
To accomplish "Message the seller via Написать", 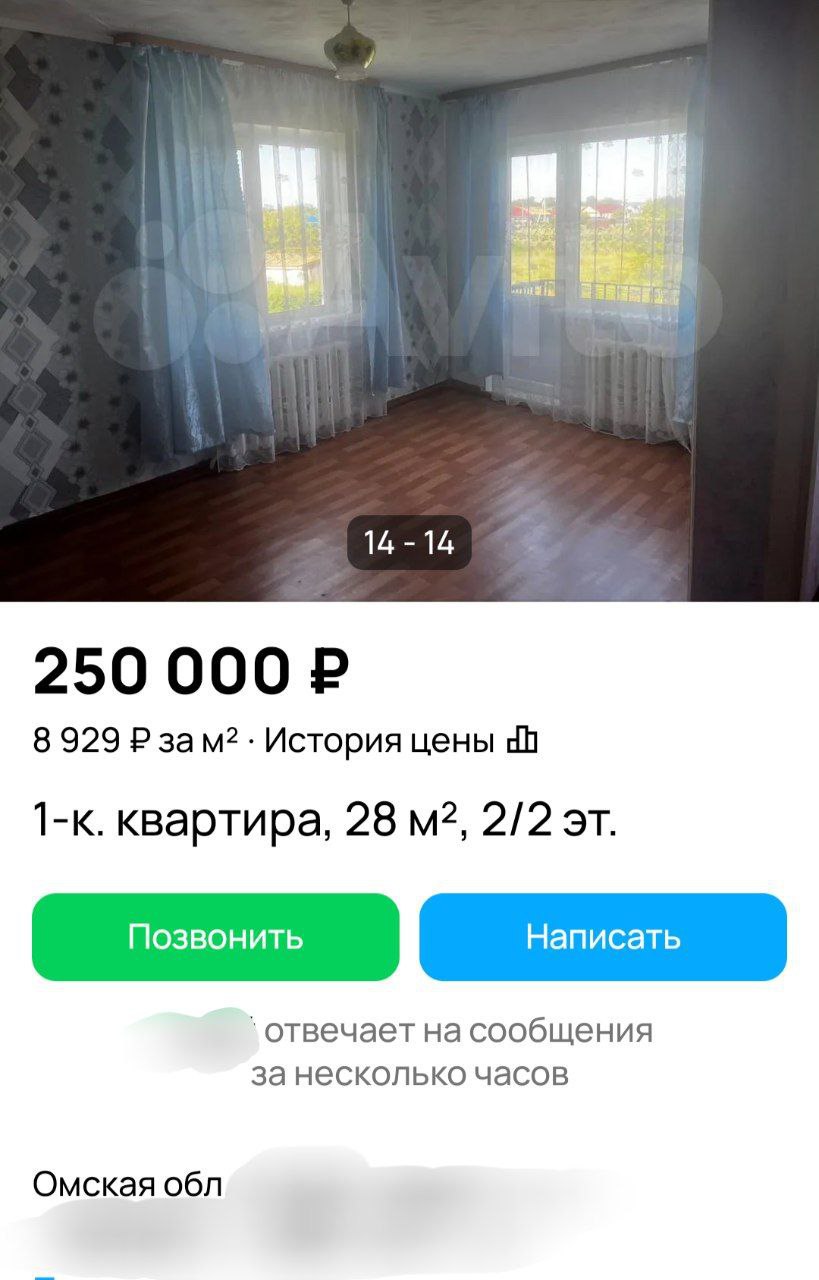I will (x=603, y=937).
